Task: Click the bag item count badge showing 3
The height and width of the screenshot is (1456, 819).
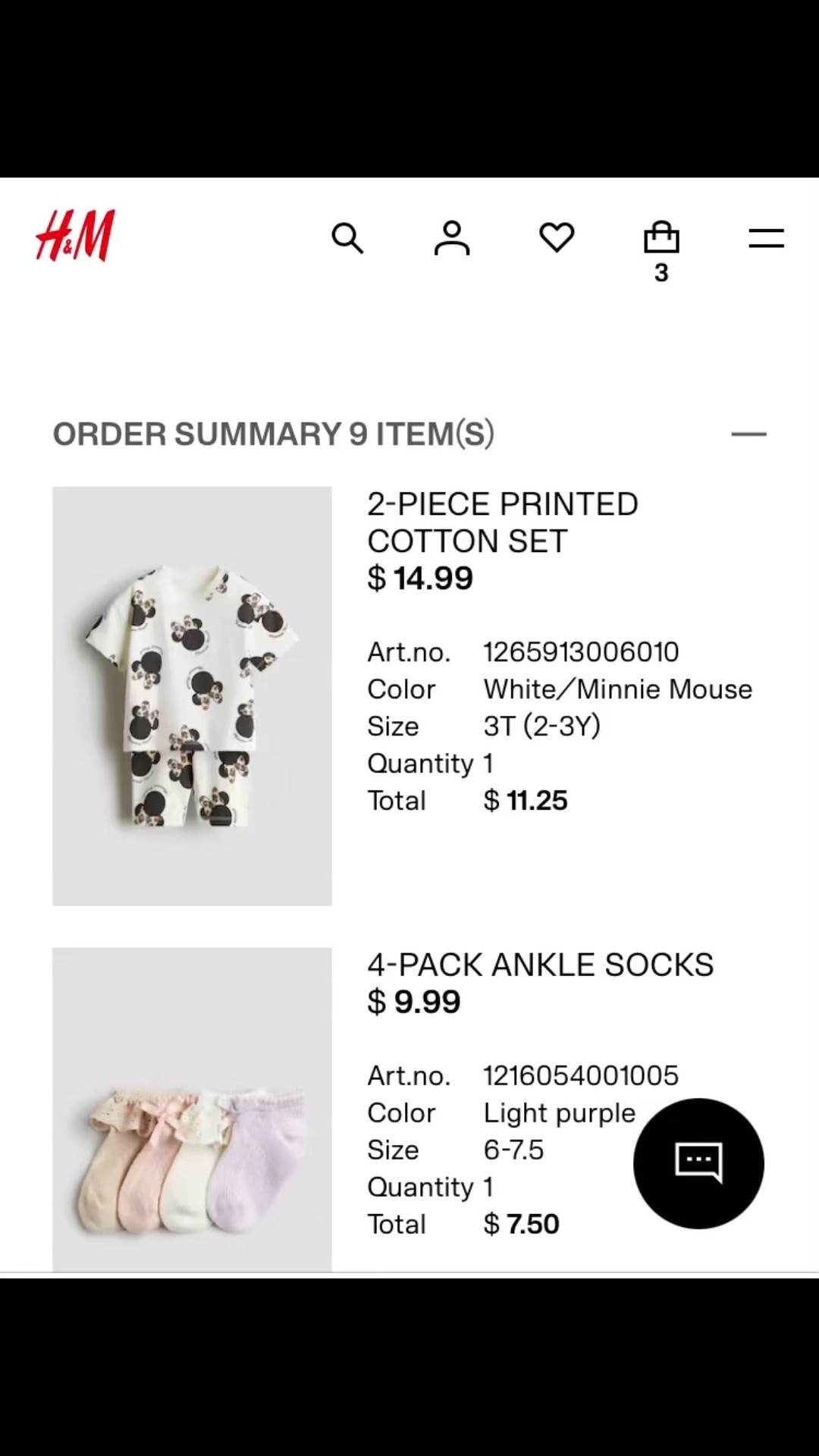Action: point(661,274)
